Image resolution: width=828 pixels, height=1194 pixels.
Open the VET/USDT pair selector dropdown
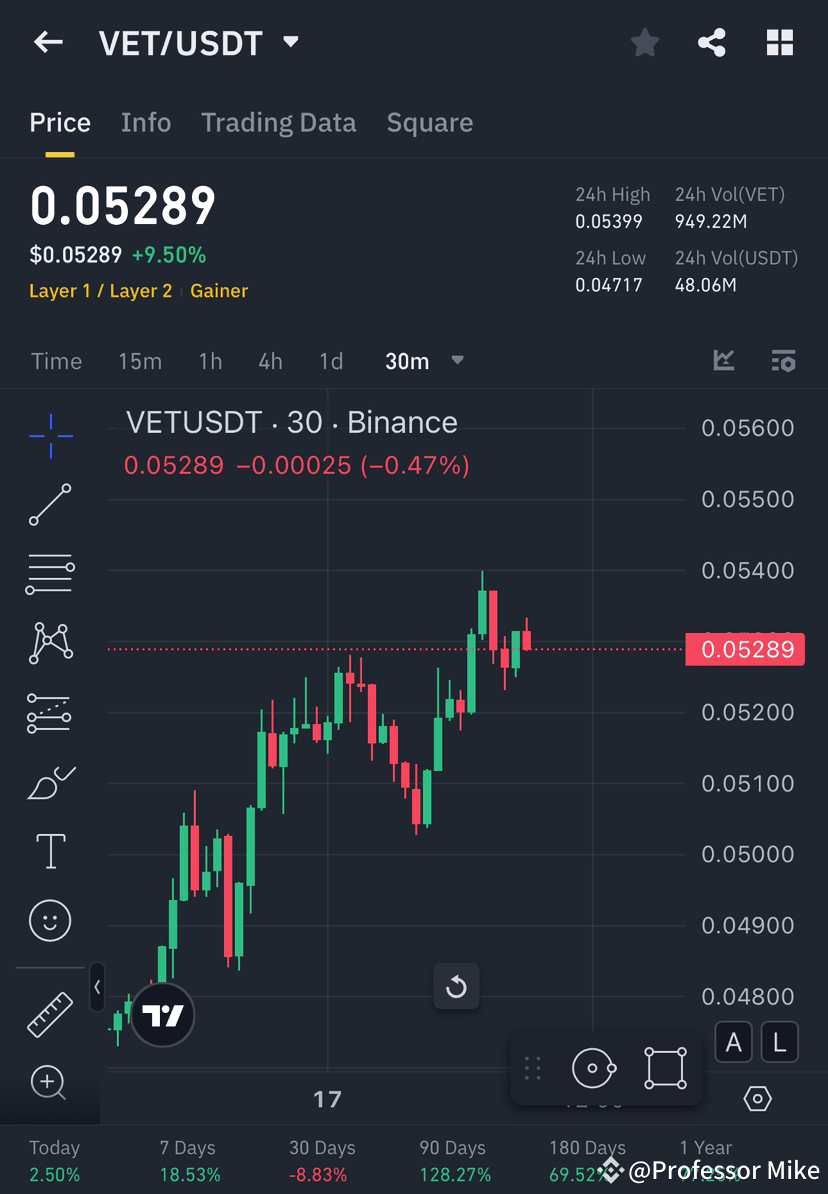pyautogui.click(x=289, y=42)
